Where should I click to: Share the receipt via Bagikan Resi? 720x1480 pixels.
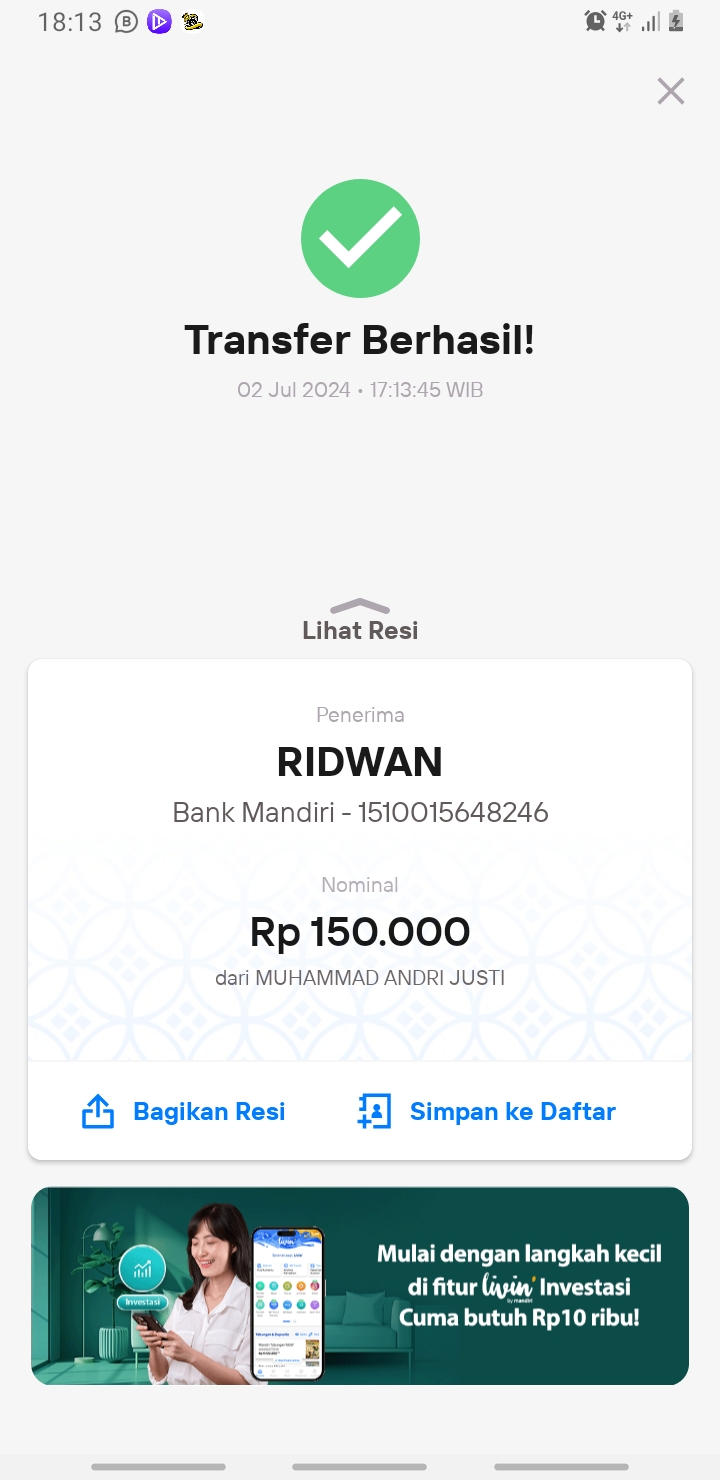click(184, 1111)
